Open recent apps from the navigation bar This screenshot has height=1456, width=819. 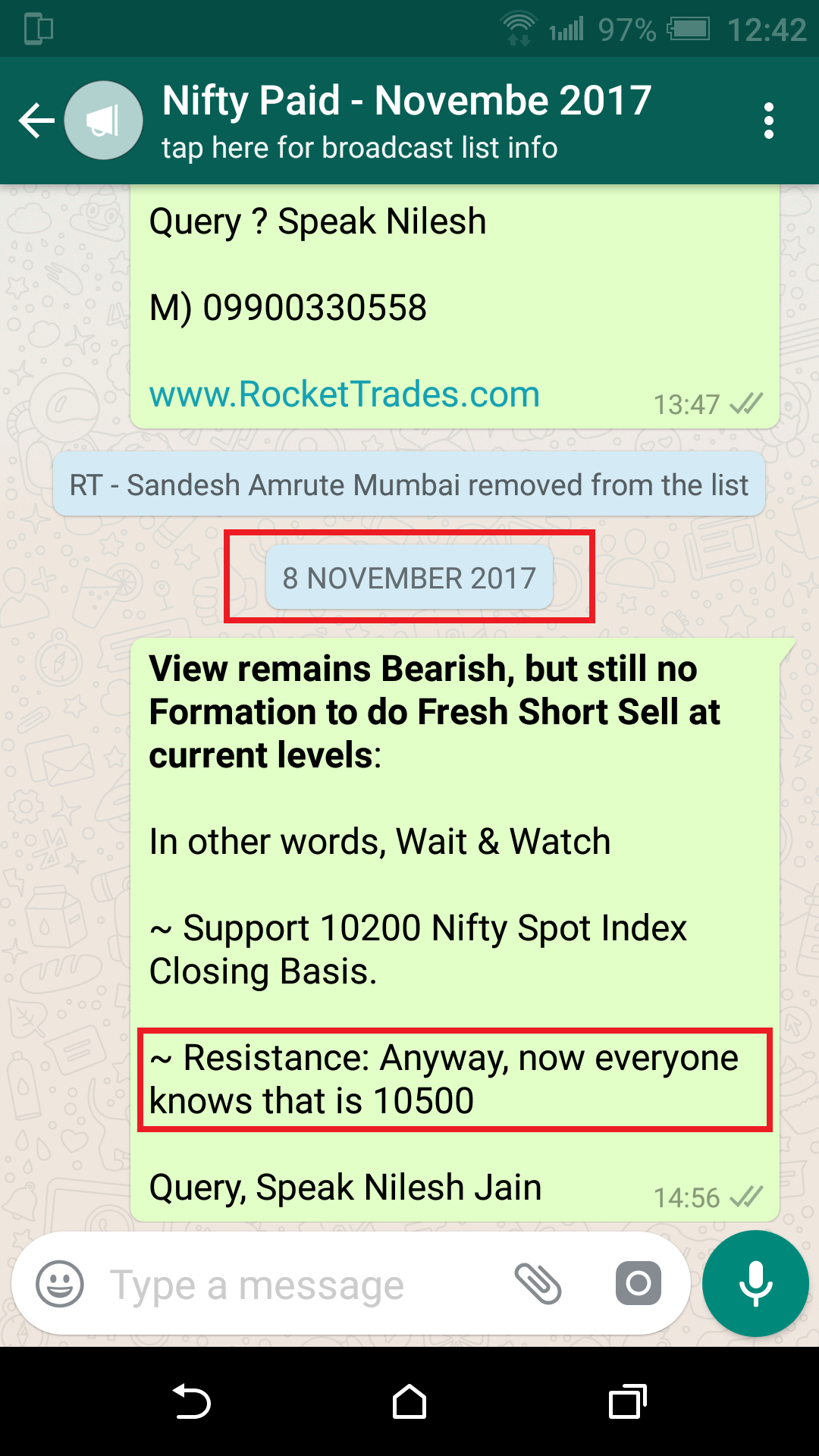click(627, 1402)
